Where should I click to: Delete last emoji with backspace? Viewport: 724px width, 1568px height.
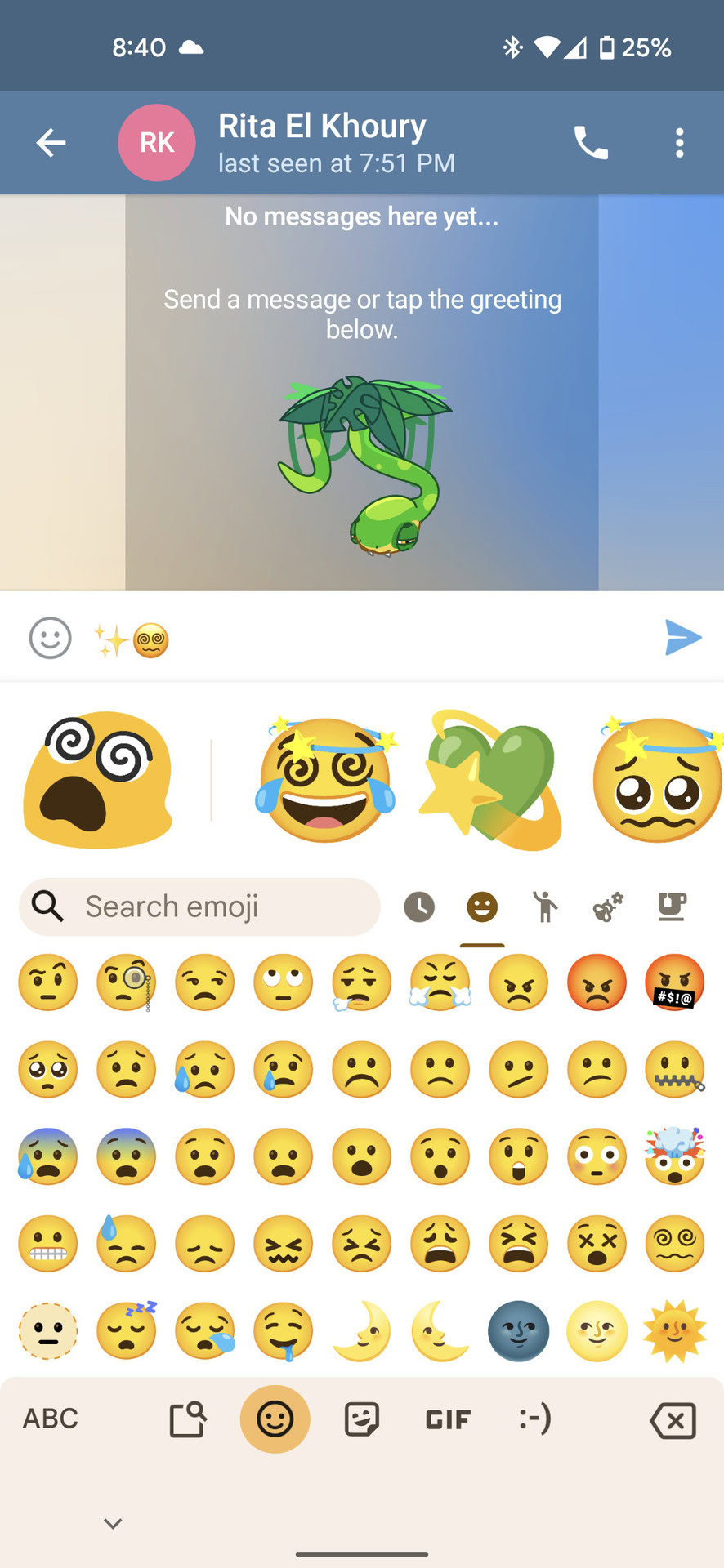673,1420
